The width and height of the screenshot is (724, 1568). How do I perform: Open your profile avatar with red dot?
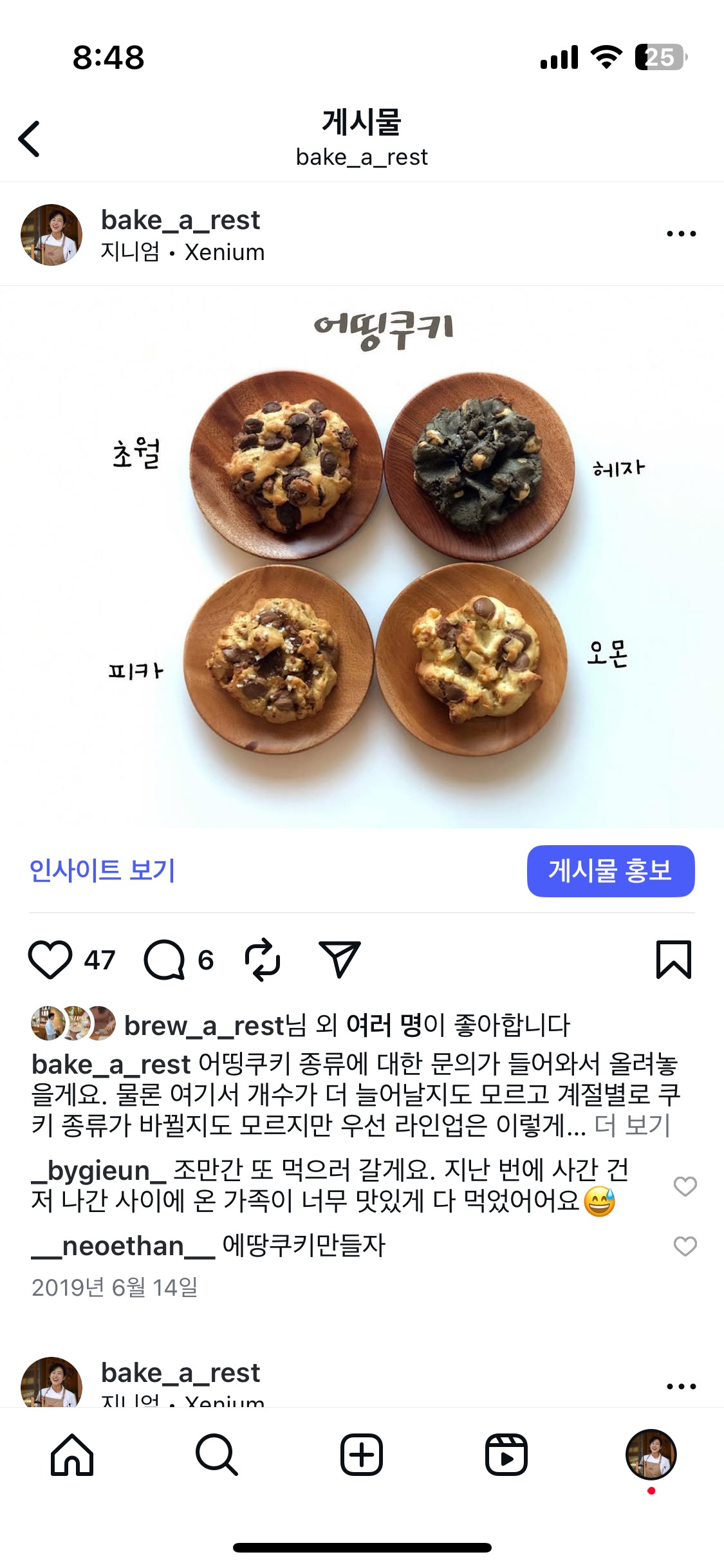click(651, 1455)
